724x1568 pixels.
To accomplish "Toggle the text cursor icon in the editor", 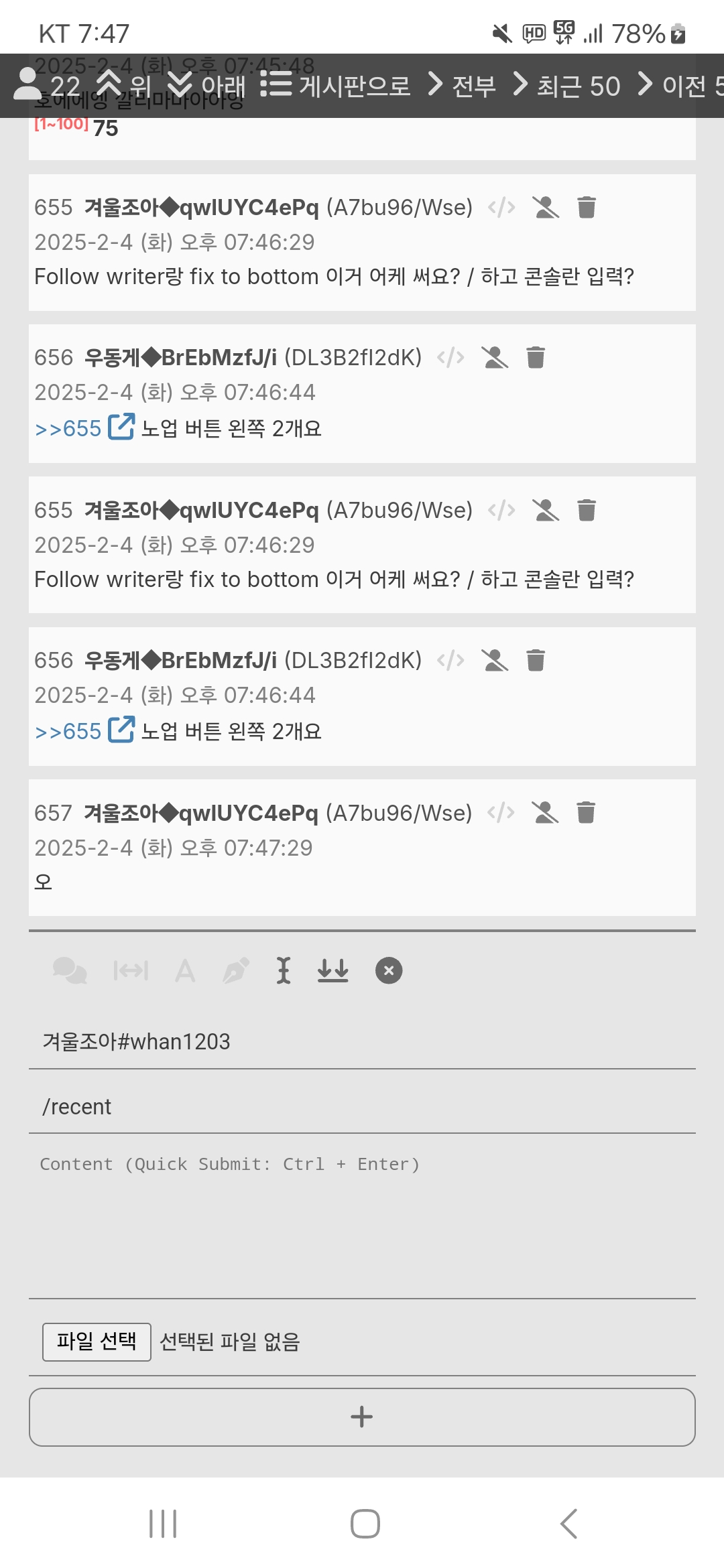I will (284, 970).
